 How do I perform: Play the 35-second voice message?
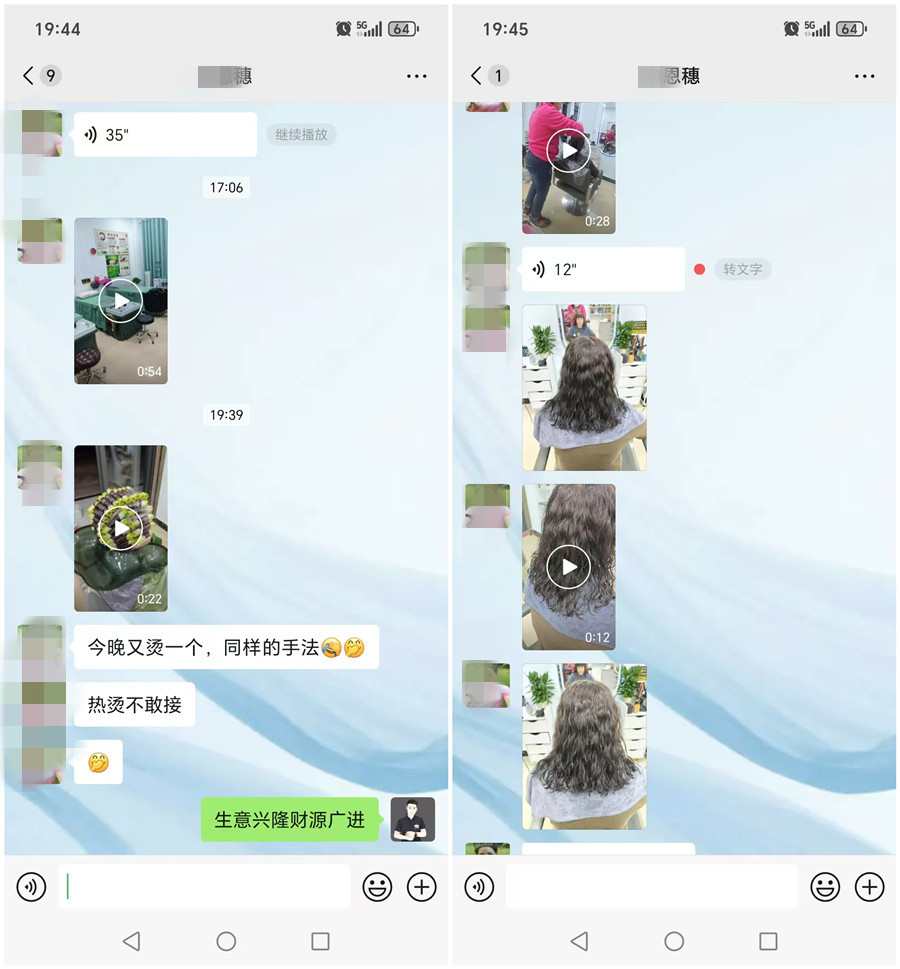click(165, 135)
